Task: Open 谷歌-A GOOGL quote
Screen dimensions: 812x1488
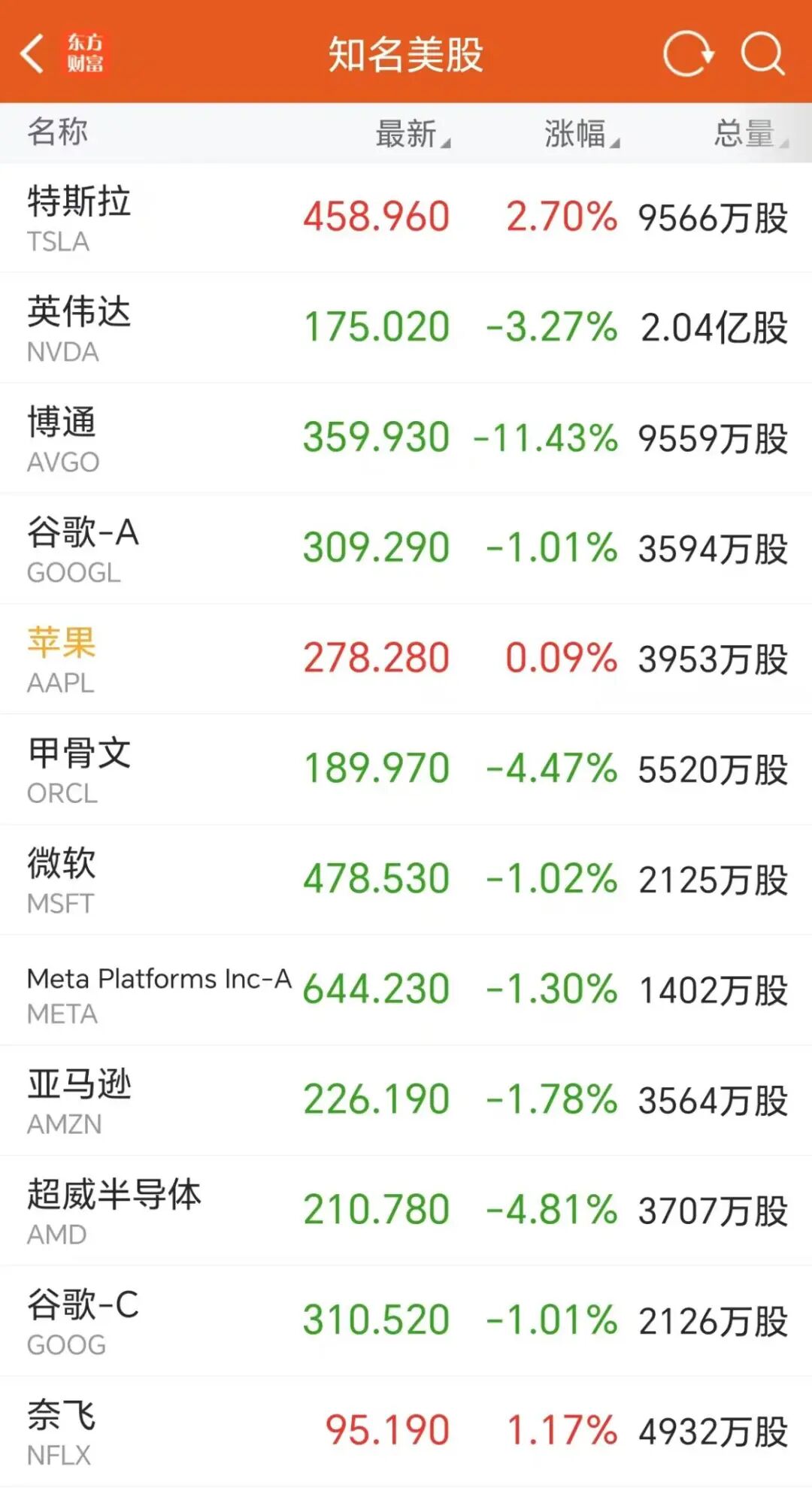Action: [x=406, y=549]
